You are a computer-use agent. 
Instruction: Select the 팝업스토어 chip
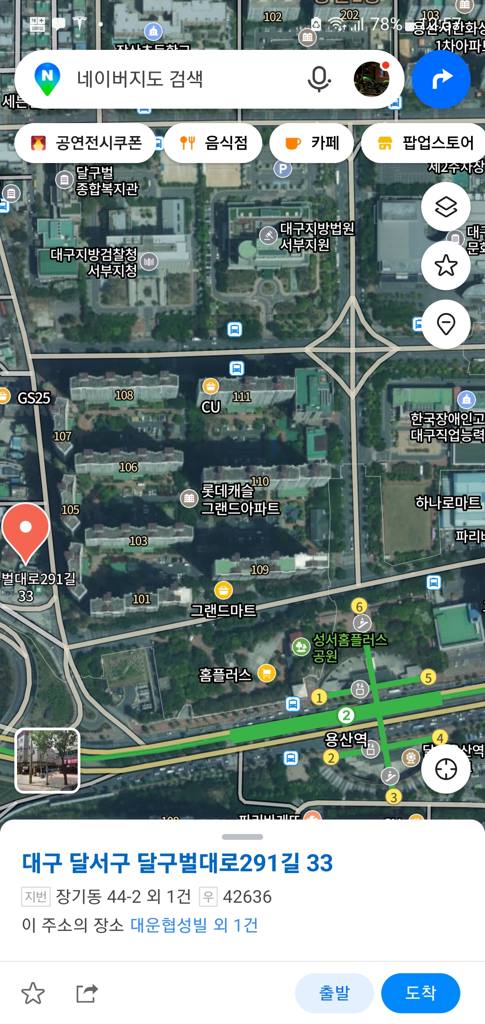click(x=424, y=143)
